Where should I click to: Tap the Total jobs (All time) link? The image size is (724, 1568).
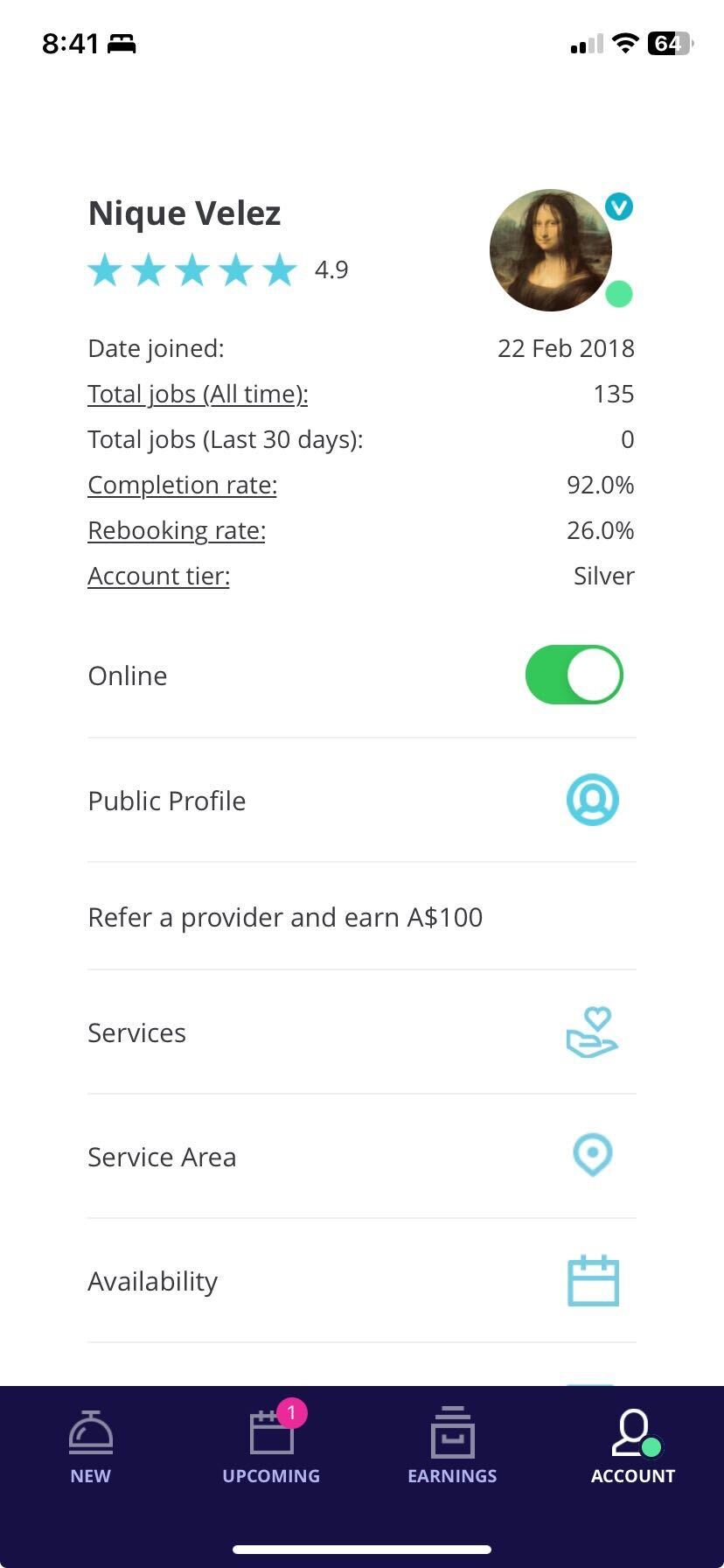click(198, 394)
